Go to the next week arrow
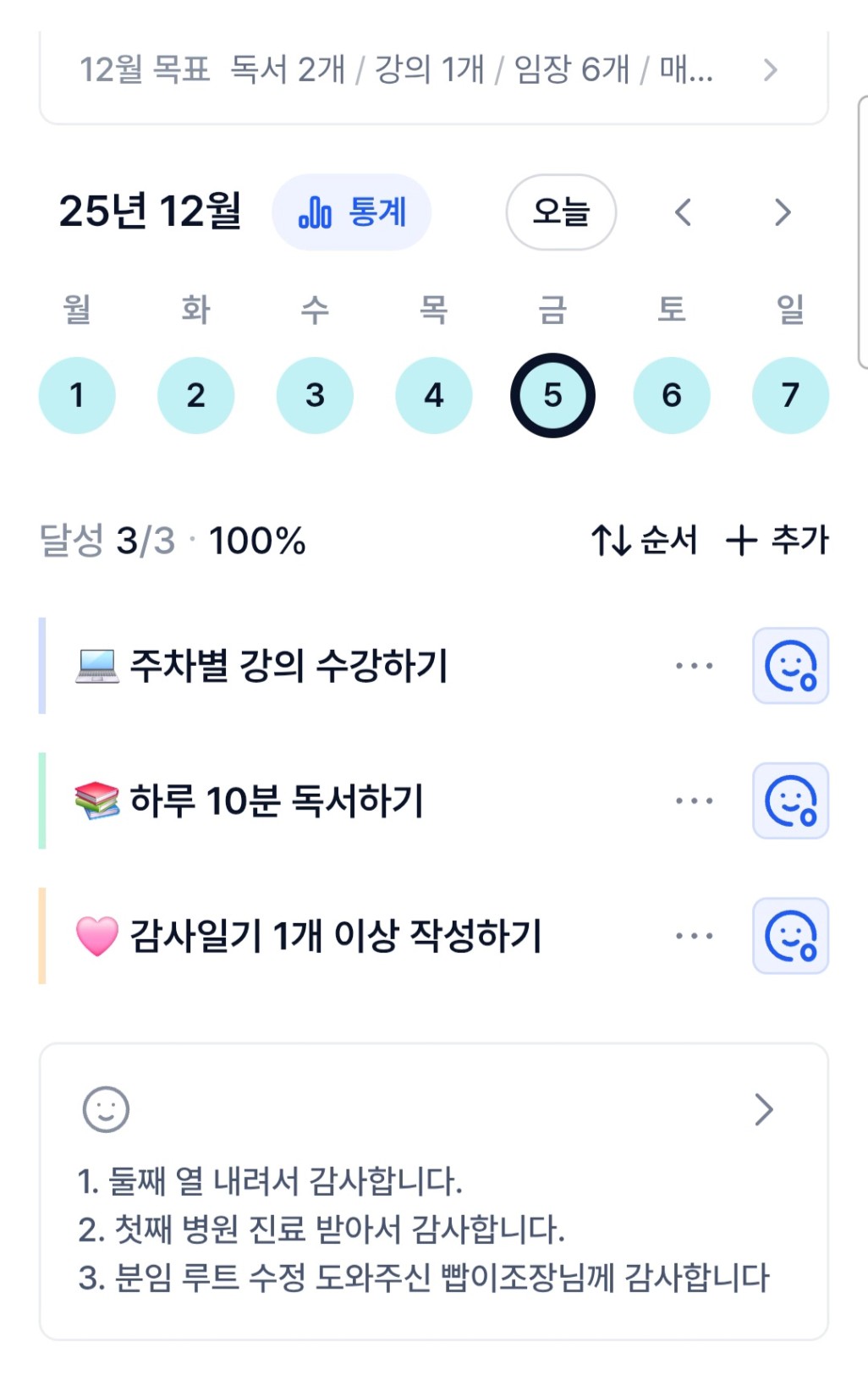 point(783,212)
